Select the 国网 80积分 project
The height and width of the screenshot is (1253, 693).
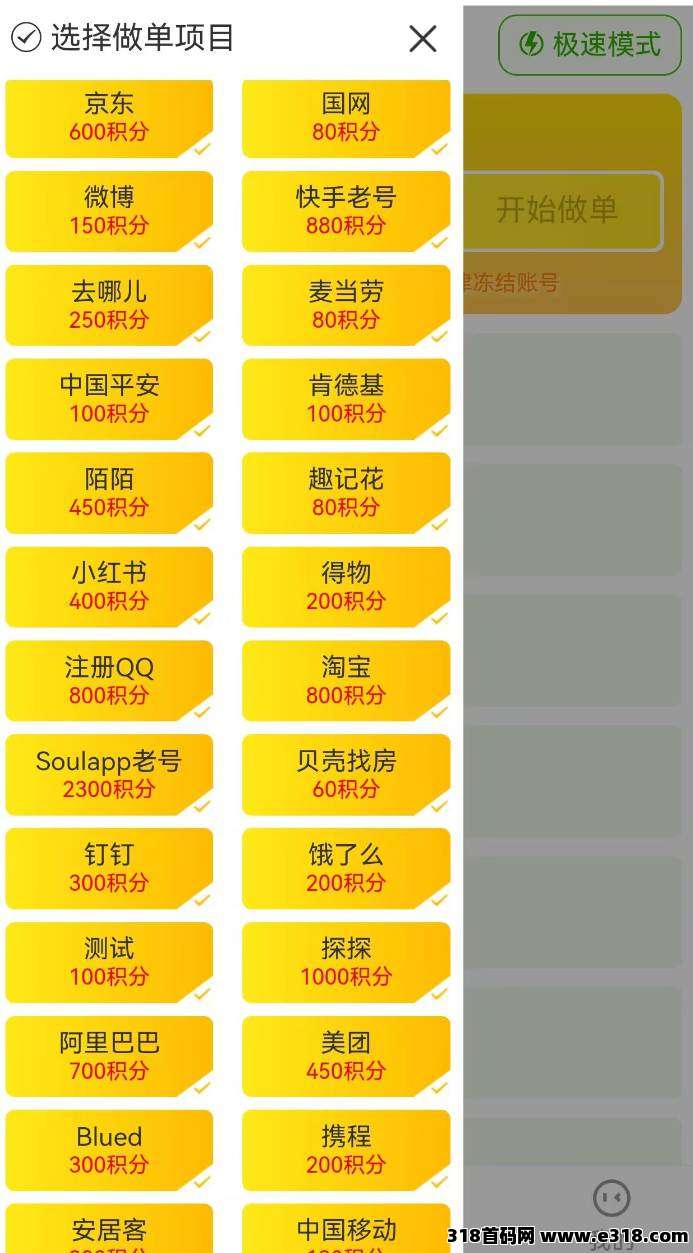tap(346, 118)
